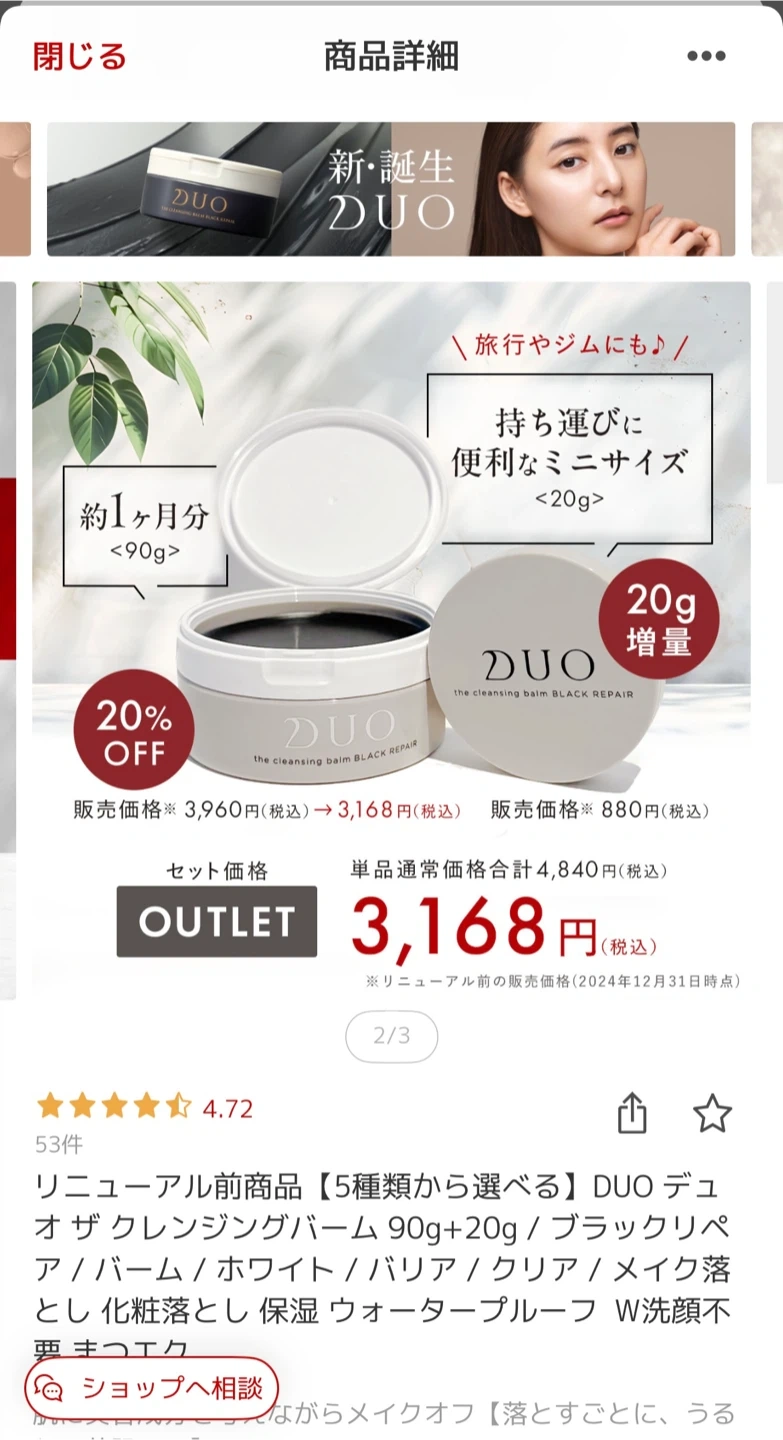783x1440 pixels.
Task: Open the DUO cleansing balm product image
Action: point(391,640)
